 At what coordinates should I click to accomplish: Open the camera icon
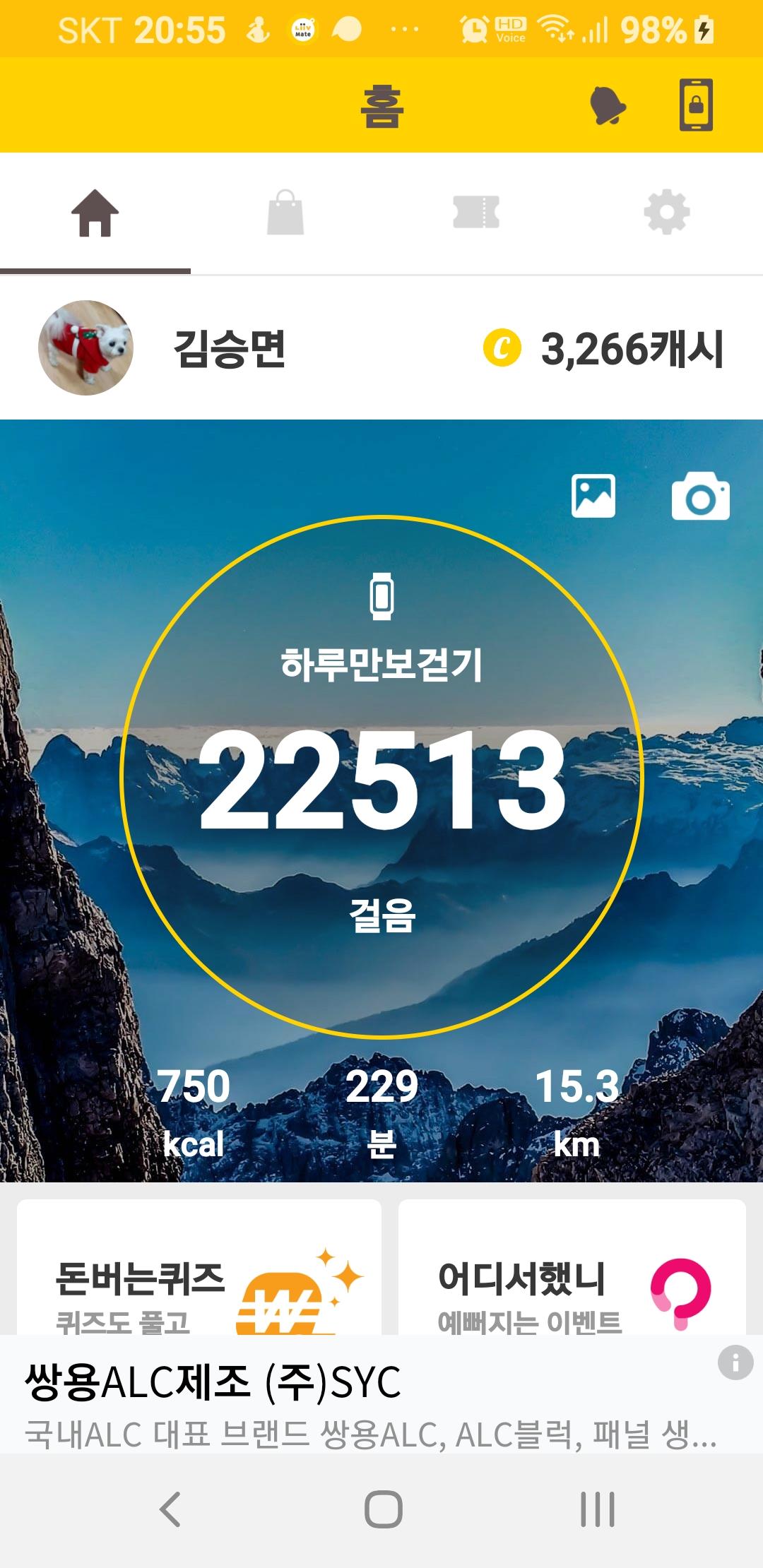(700, 496)
